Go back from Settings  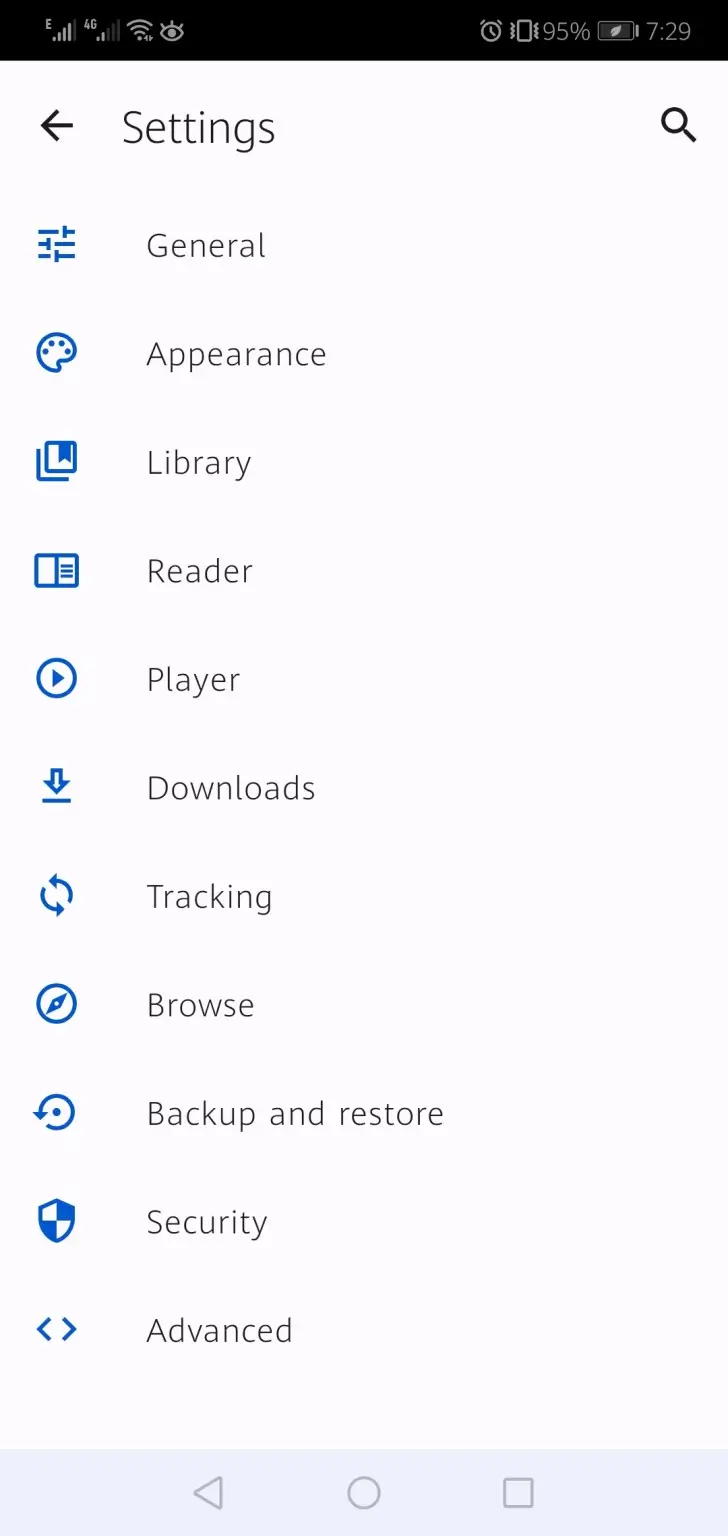(x=57, y=126)
